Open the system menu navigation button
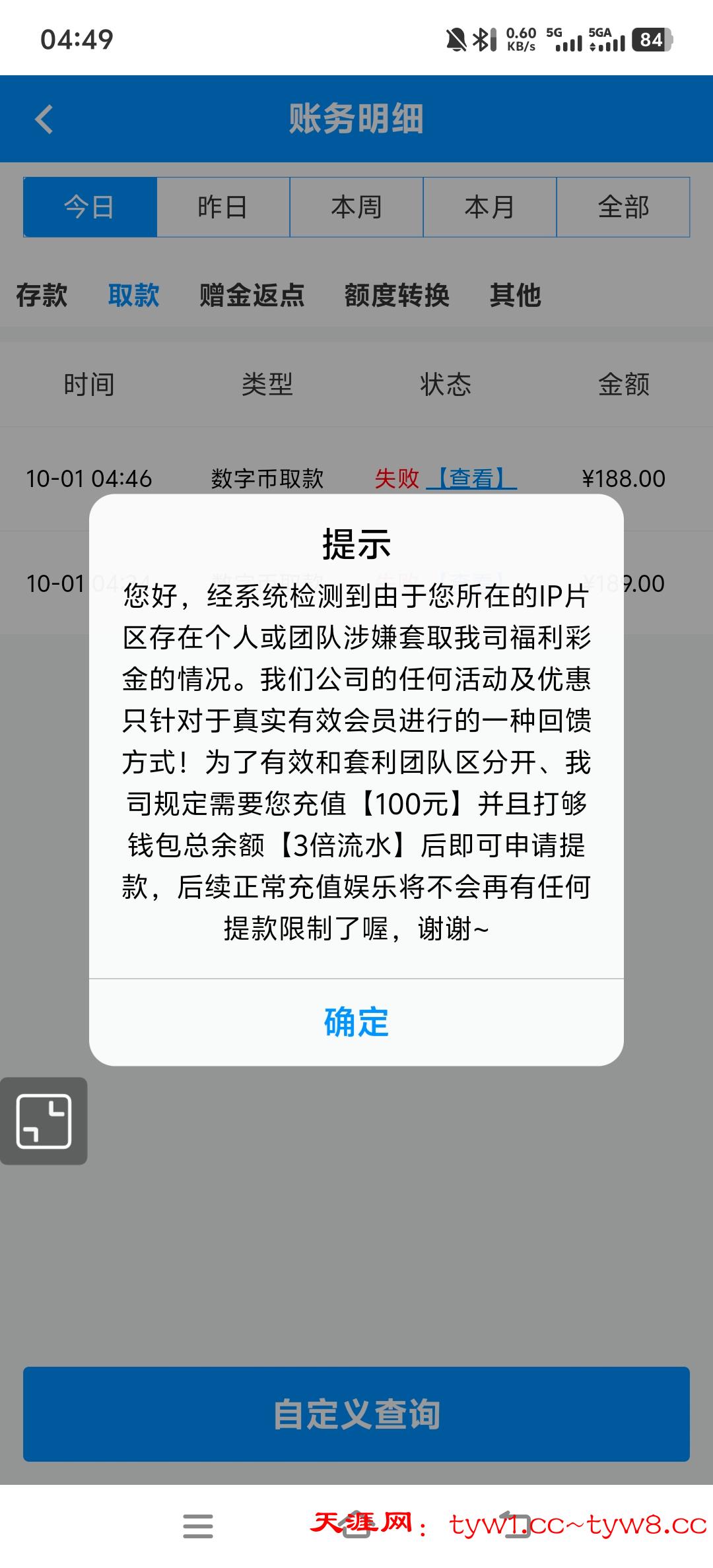Screen dimensions: 713x1568 [x=198, y=1526]
